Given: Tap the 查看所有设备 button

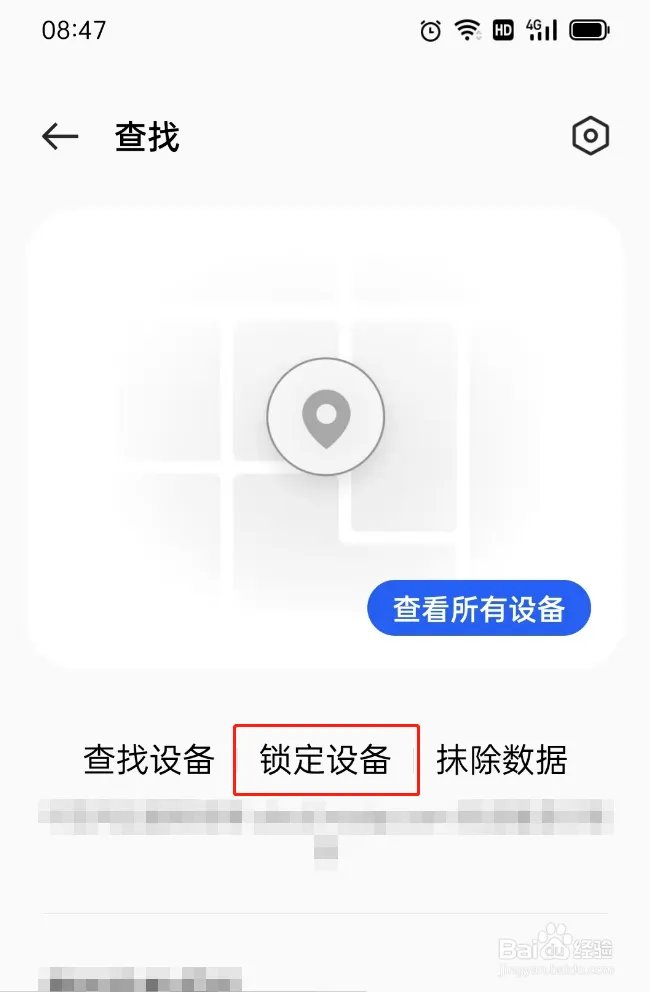Looking at the screenshot, I should [479, 608].
